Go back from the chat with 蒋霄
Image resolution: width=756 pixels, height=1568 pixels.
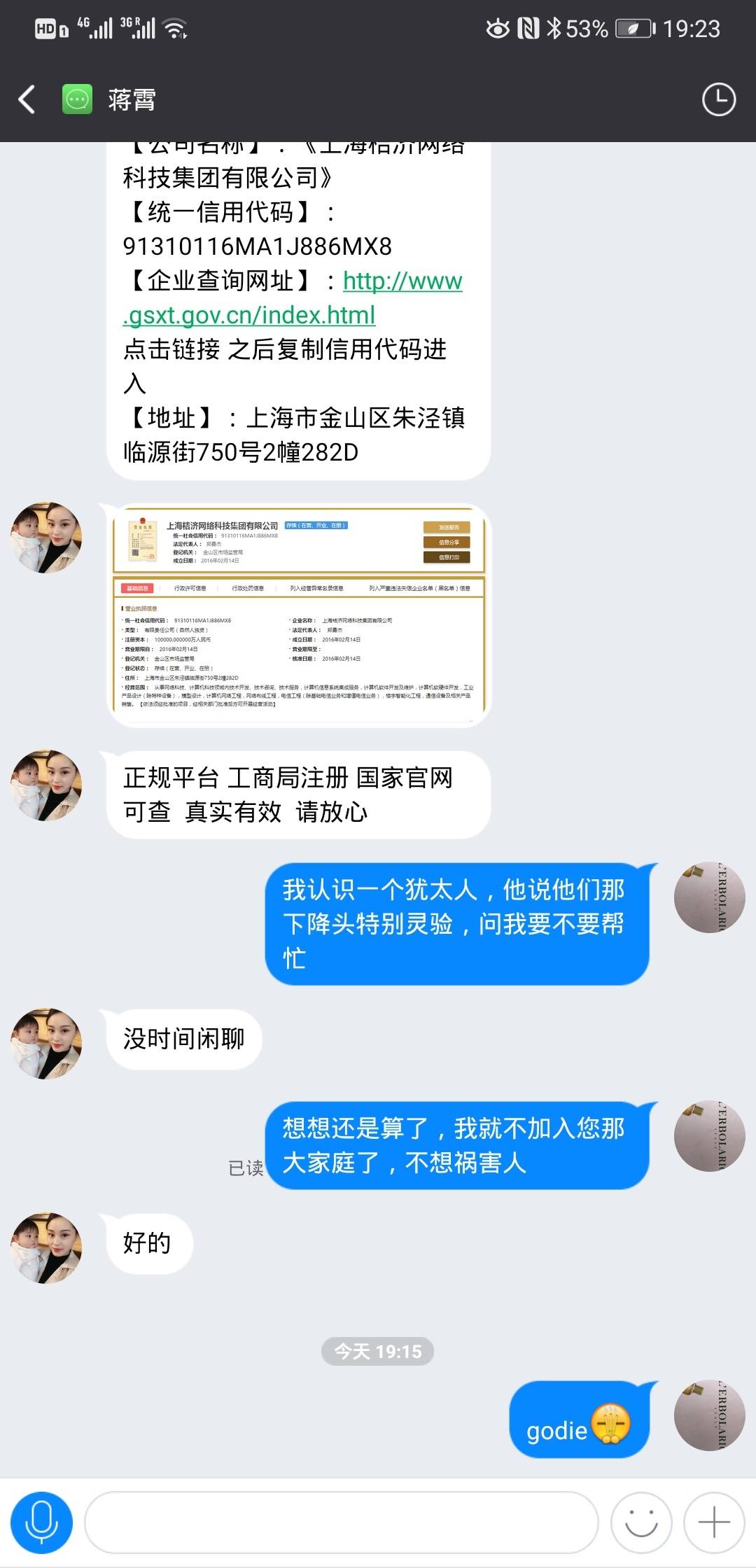tap(27, 99)
